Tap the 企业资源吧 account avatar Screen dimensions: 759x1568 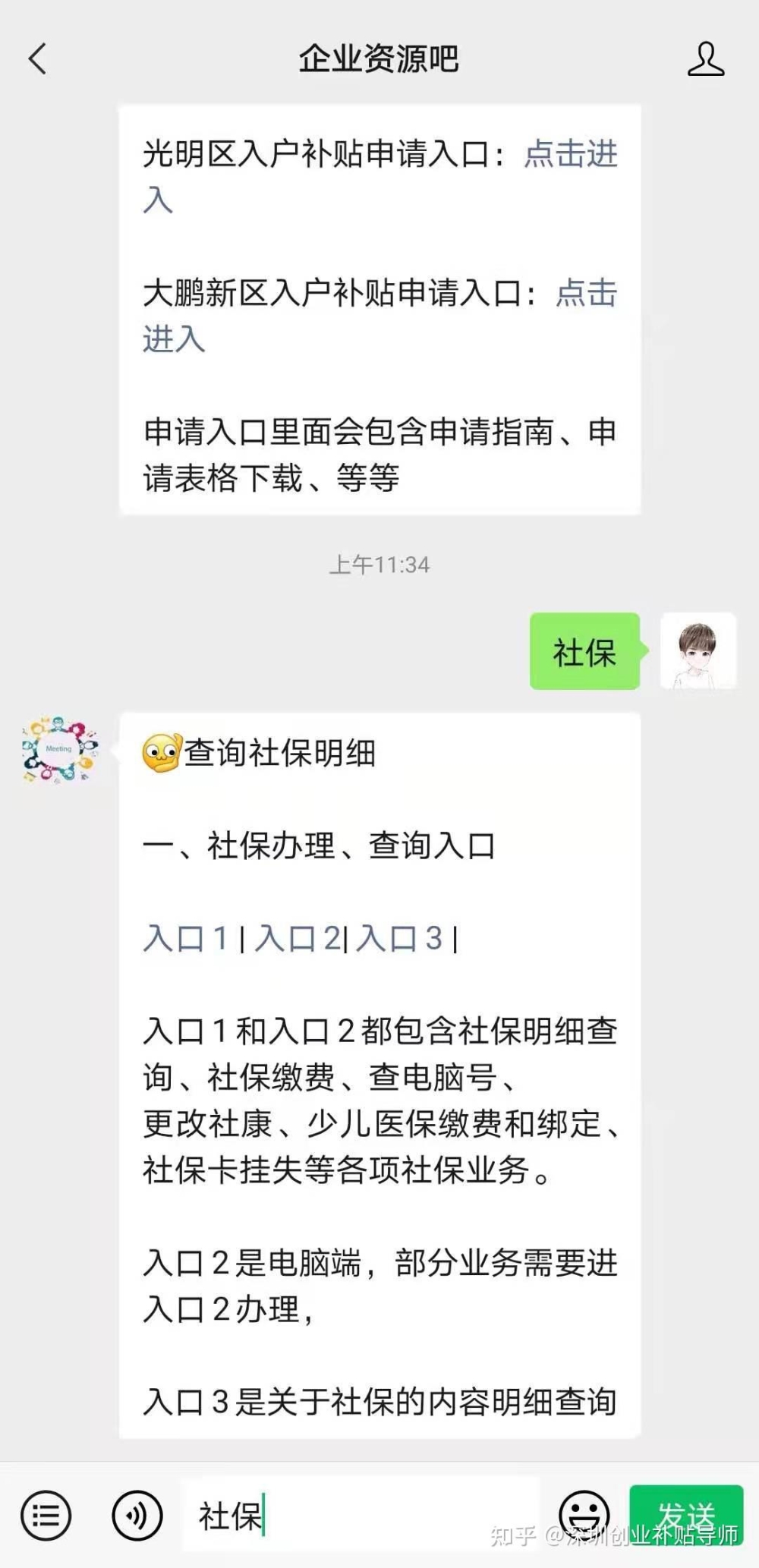pos(60,750)
